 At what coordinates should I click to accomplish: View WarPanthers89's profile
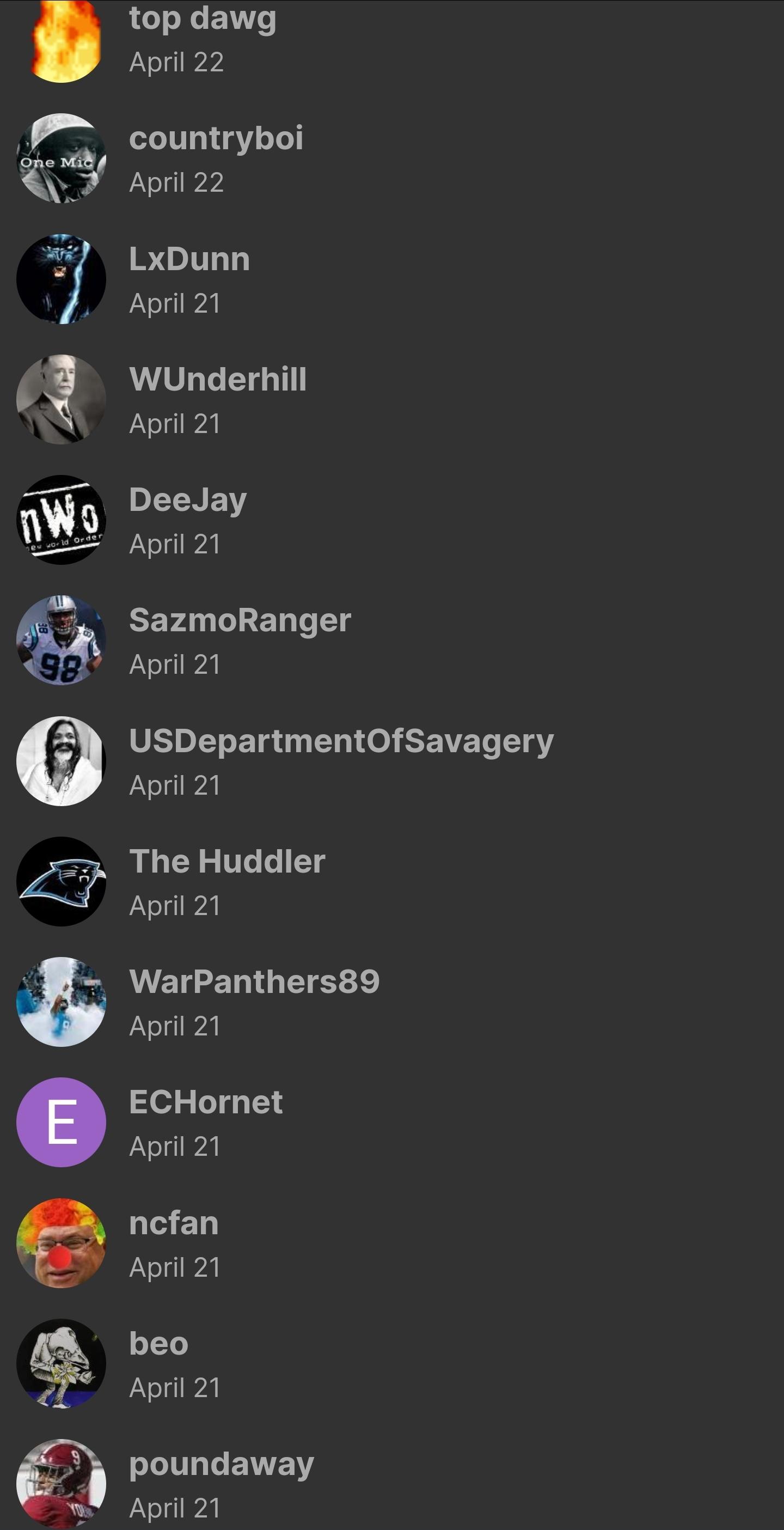pyautogui.click(x=391, y=1003)
